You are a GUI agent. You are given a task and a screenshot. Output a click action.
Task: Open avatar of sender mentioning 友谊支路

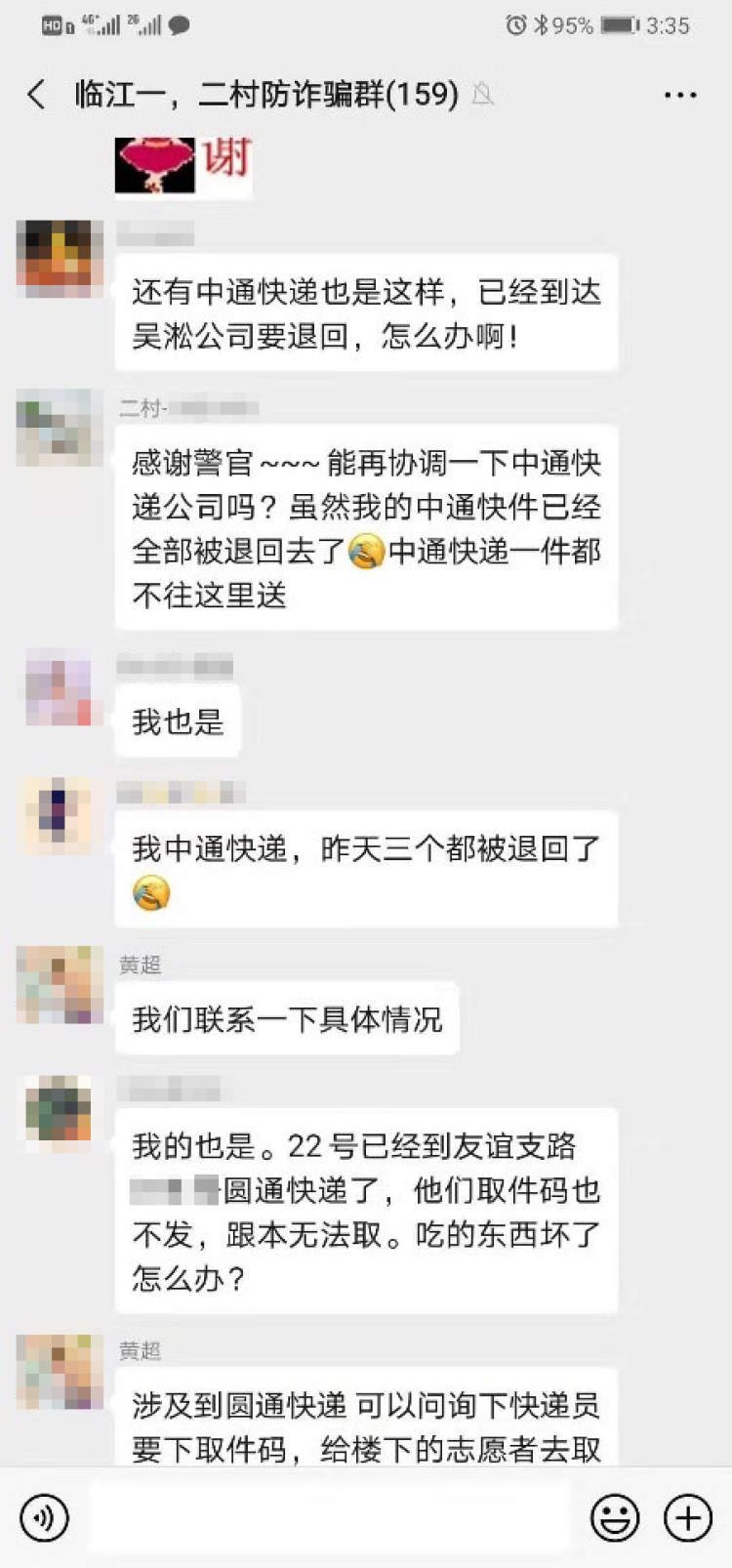point(61,1113)
